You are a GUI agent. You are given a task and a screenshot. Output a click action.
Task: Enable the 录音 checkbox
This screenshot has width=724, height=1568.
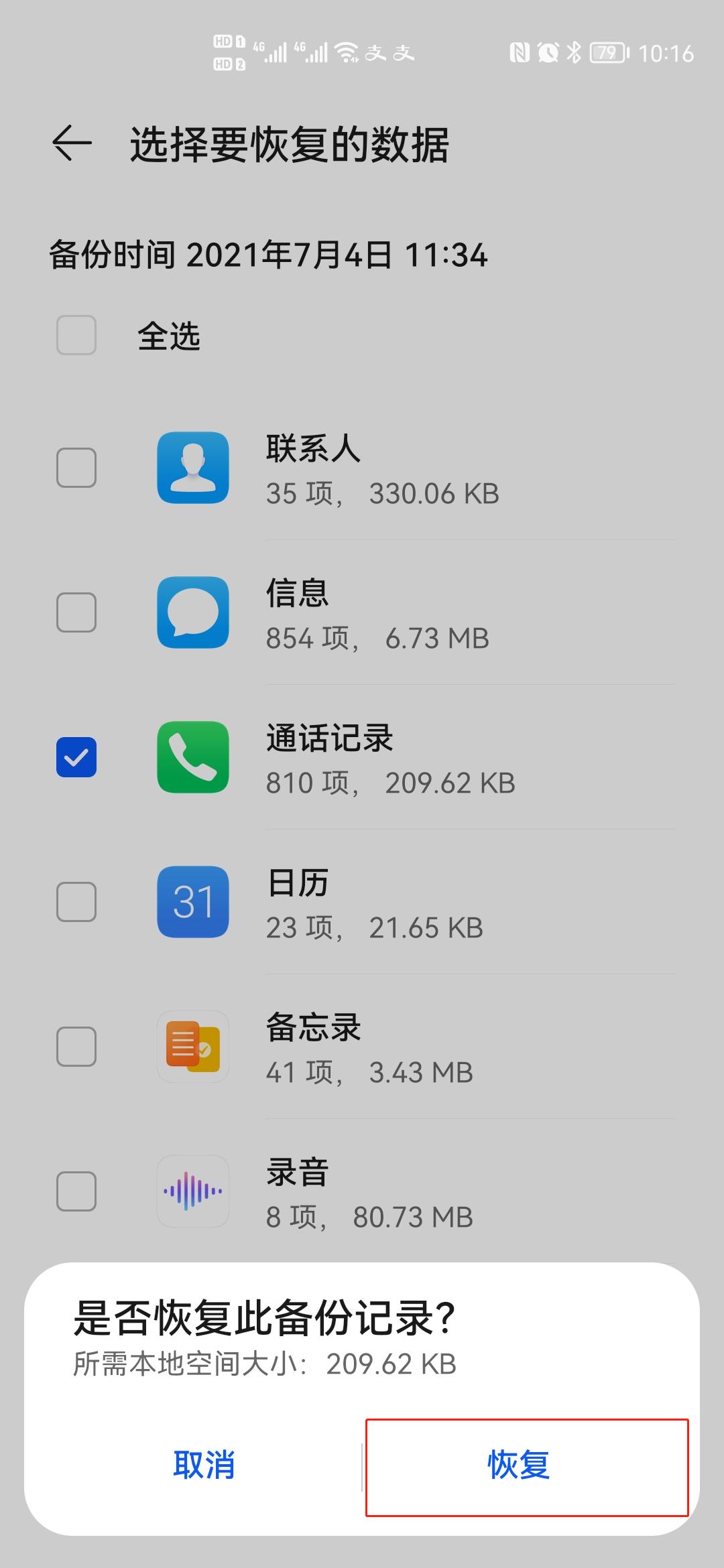point(76,1191)
